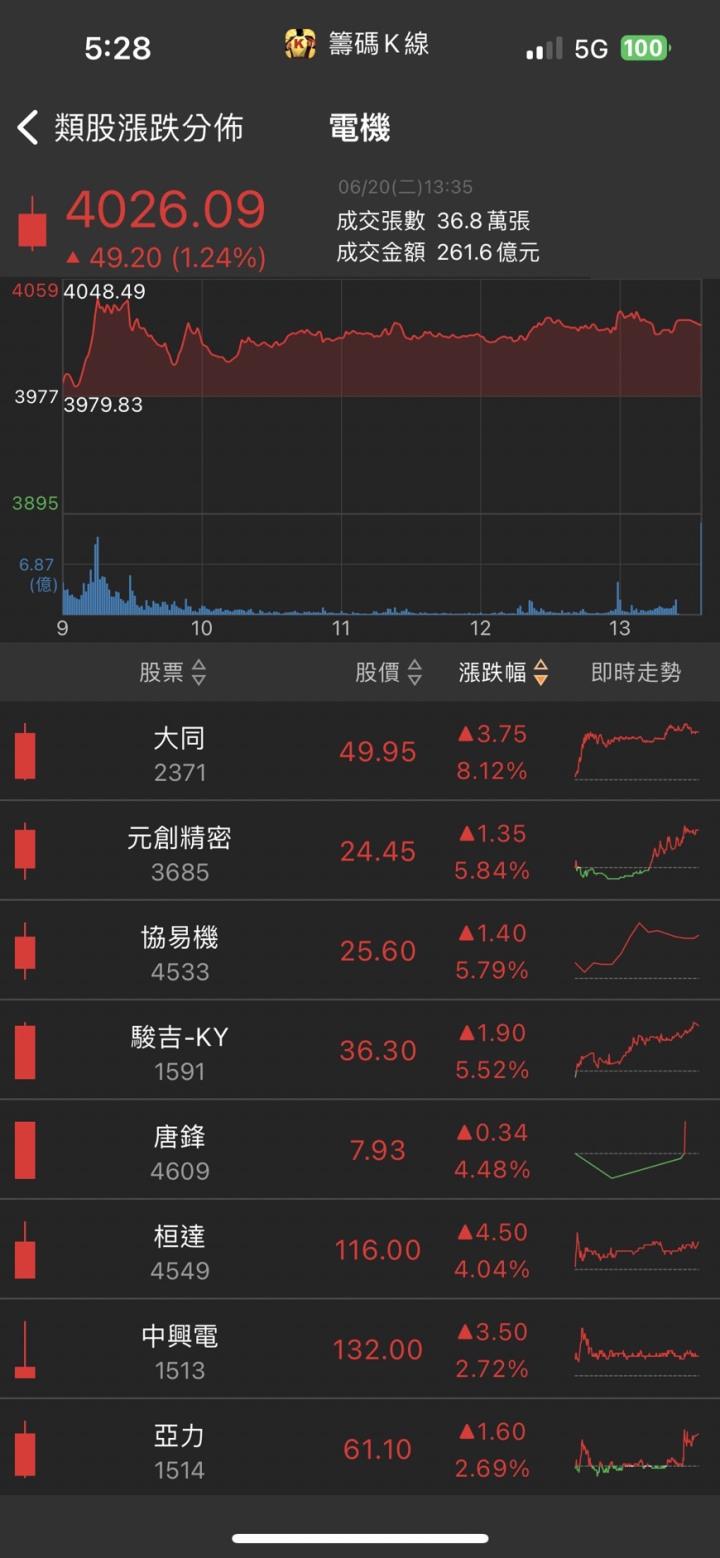The width and height of the screenshot is (720, 1558).
Task: Select the candlestick icon for 亞力
Action: [x=24, y=1448]
